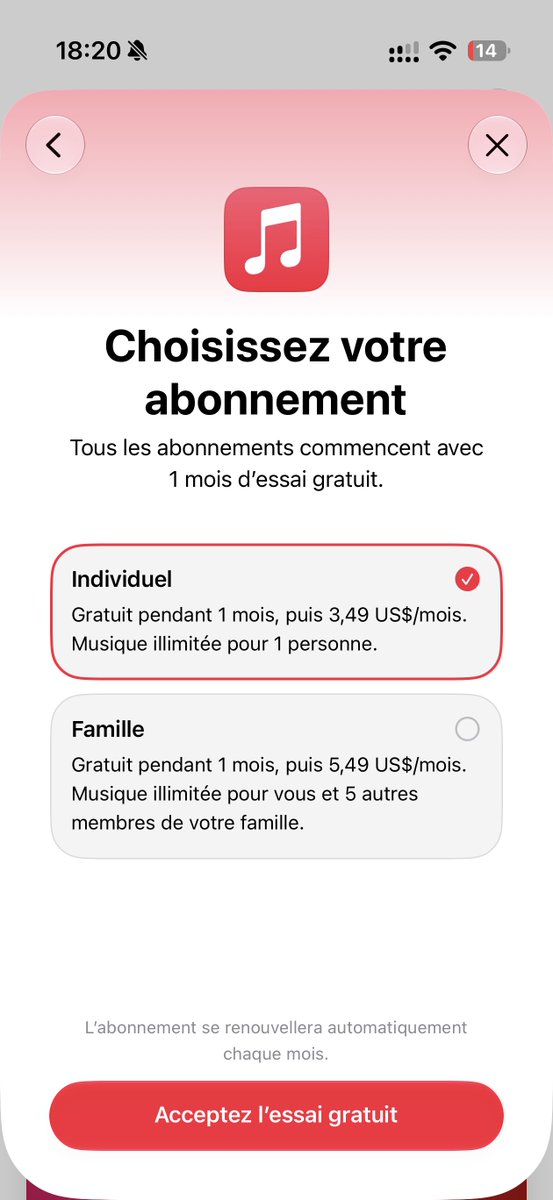553x1200 pixels.
Task: Select the Individuel plan
Action: pyautogui.click(x=276, y=612)
